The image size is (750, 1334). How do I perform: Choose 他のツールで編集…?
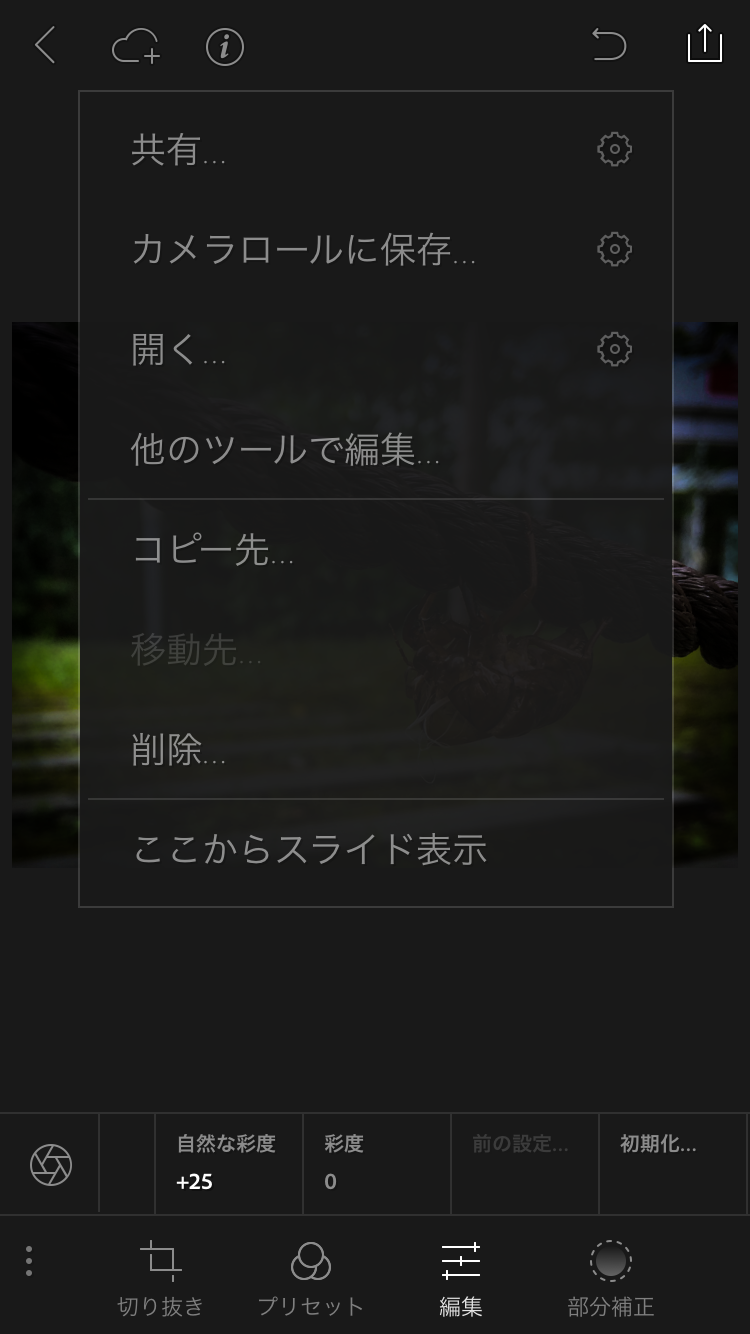tap(285, 450)
